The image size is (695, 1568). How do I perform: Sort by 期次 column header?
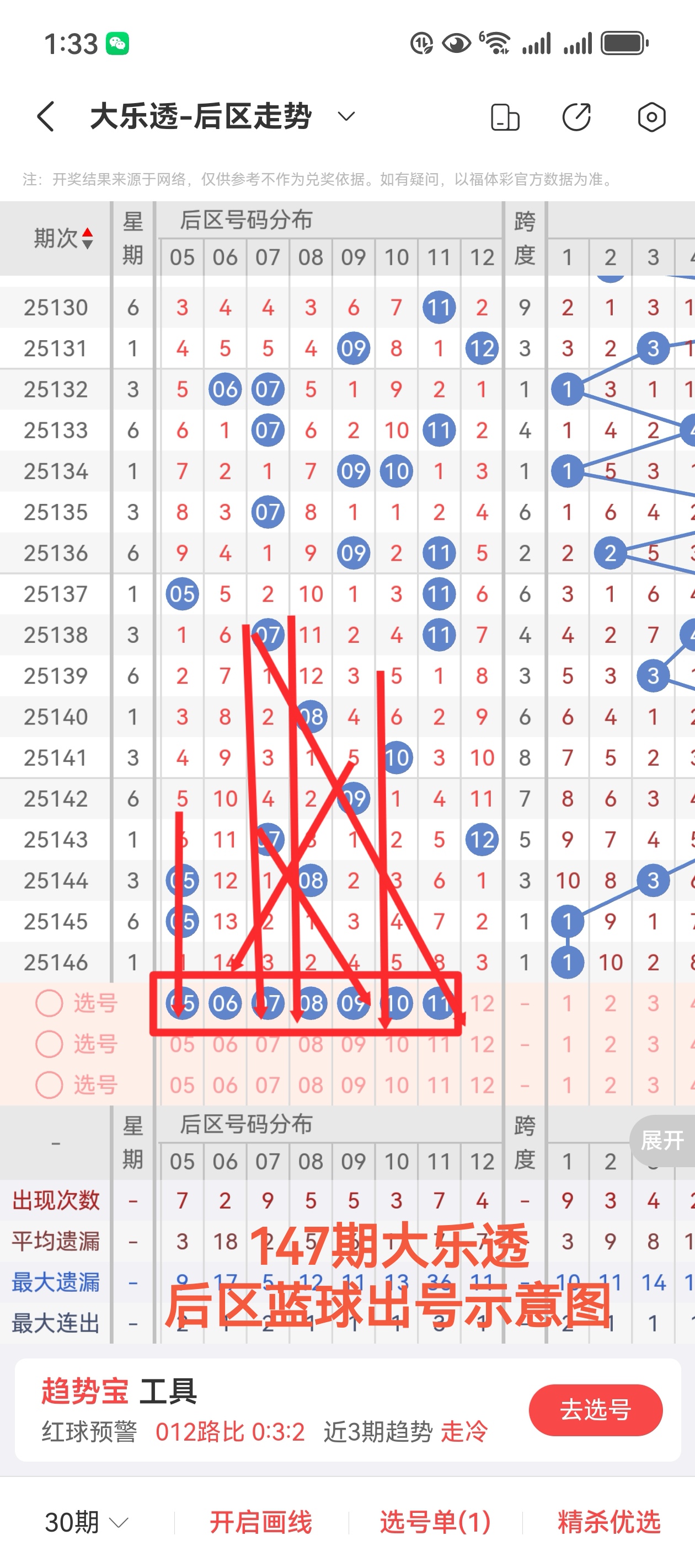pos(63,238)
